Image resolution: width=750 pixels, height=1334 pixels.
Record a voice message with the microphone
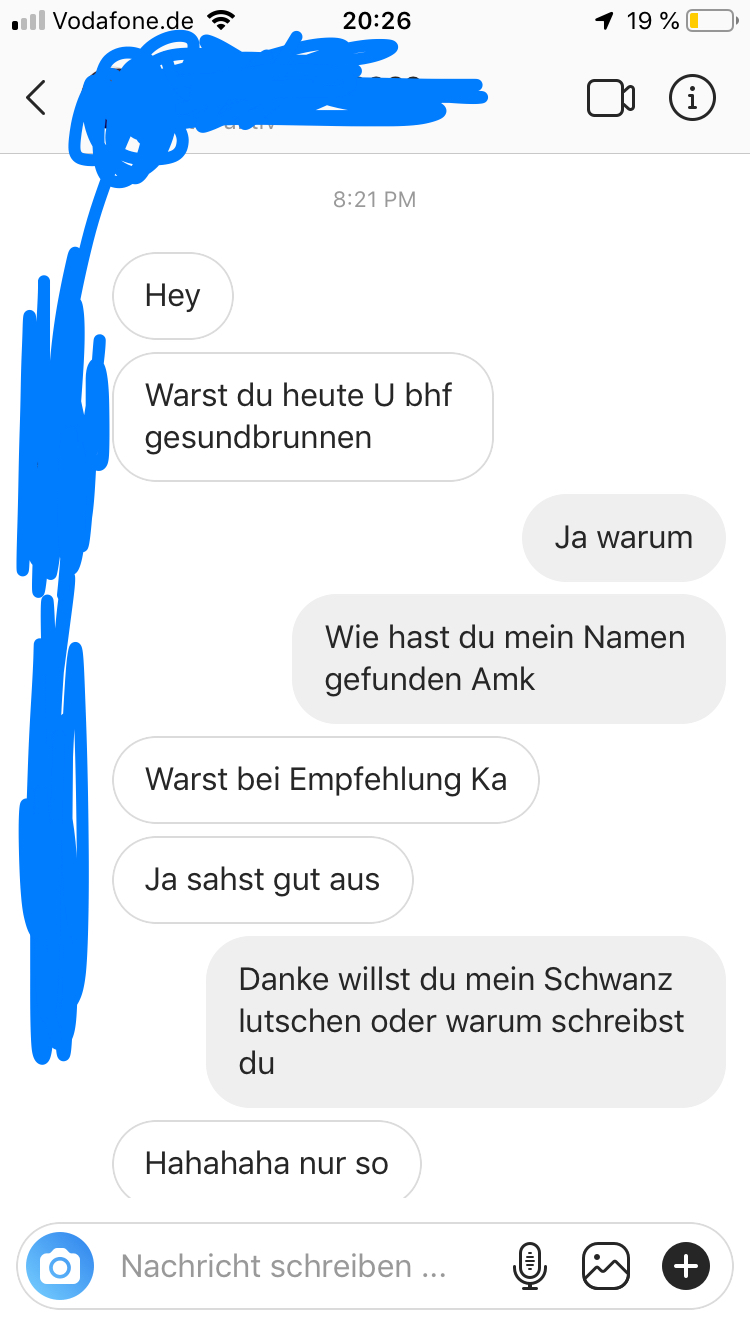pos(530,1267)
